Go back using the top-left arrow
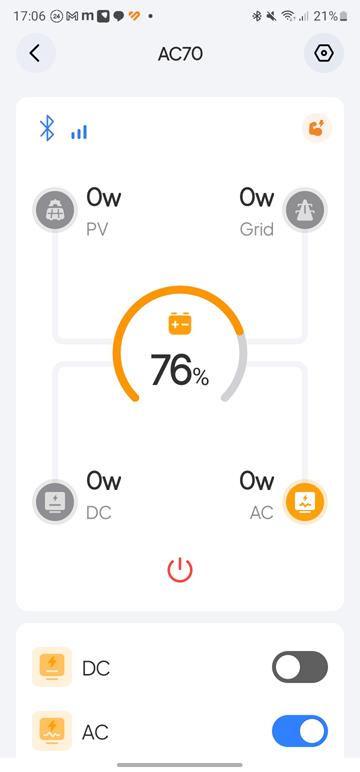This screenshot has height=772, width=360. pos(35,53)
